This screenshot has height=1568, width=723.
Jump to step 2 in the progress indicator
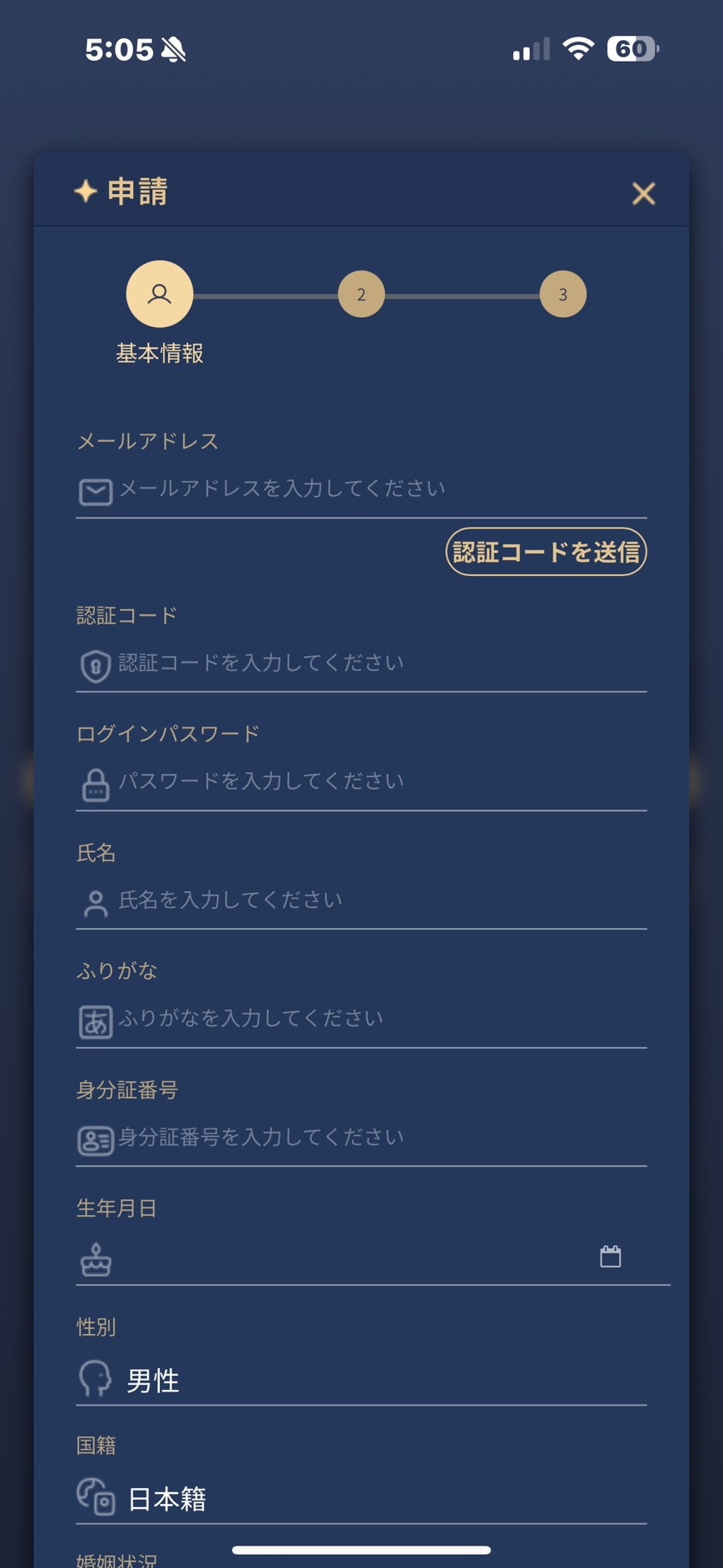click(361, 295)
